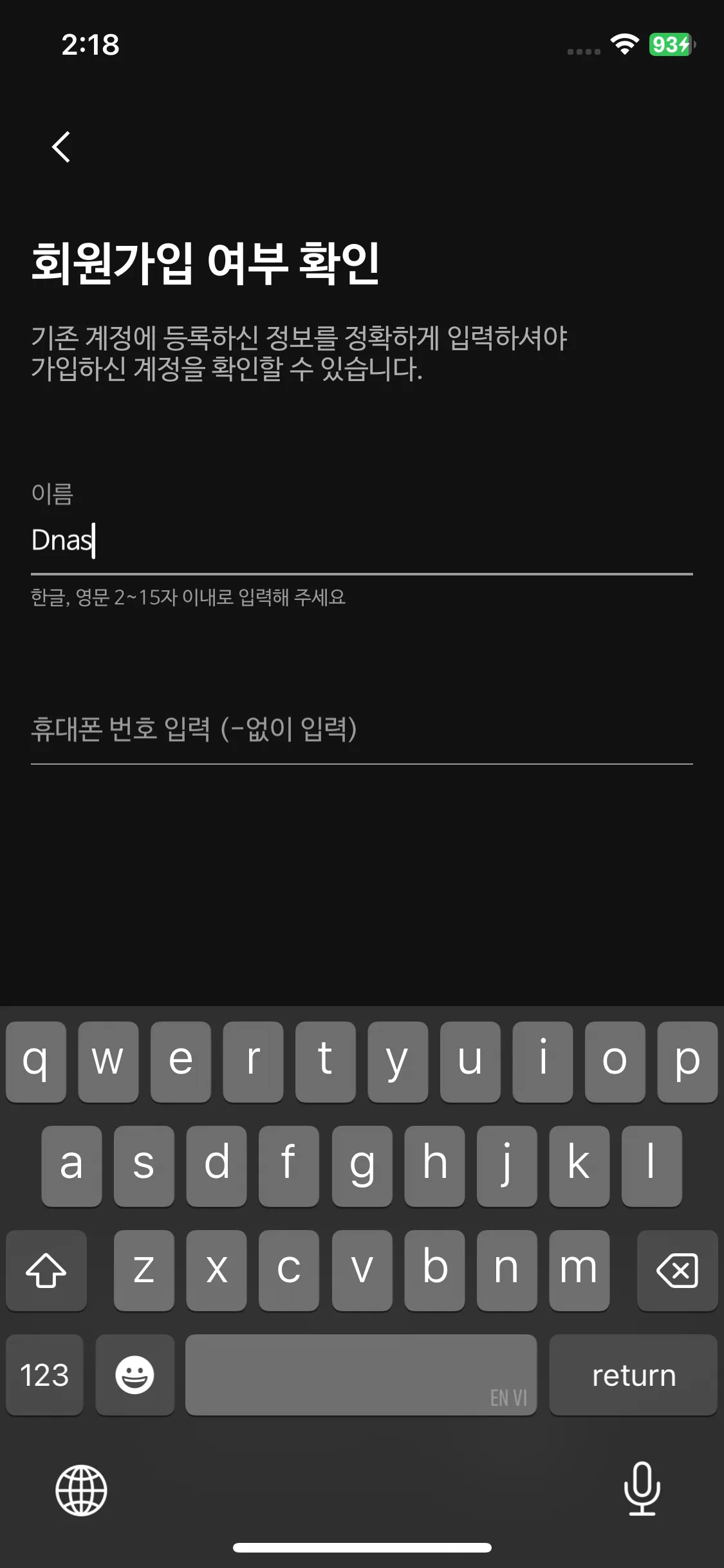
Task: Tap the backspace key to delete a character
Action: click(678, 1270)
